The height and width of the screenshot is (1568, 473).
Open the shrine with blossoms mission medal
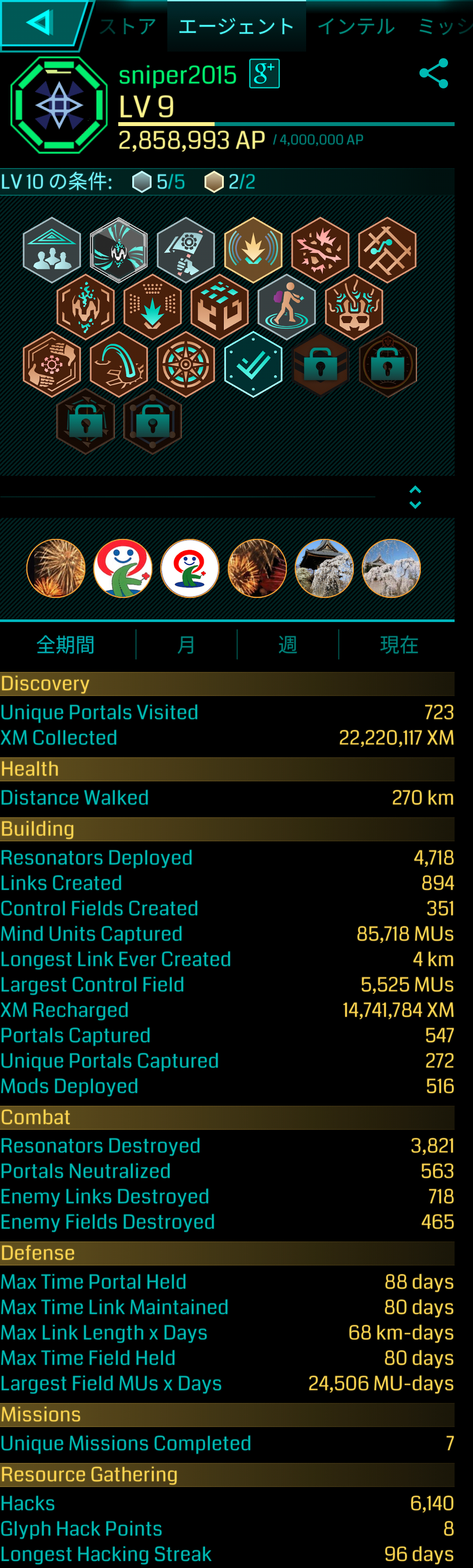[x=324, y=568]
